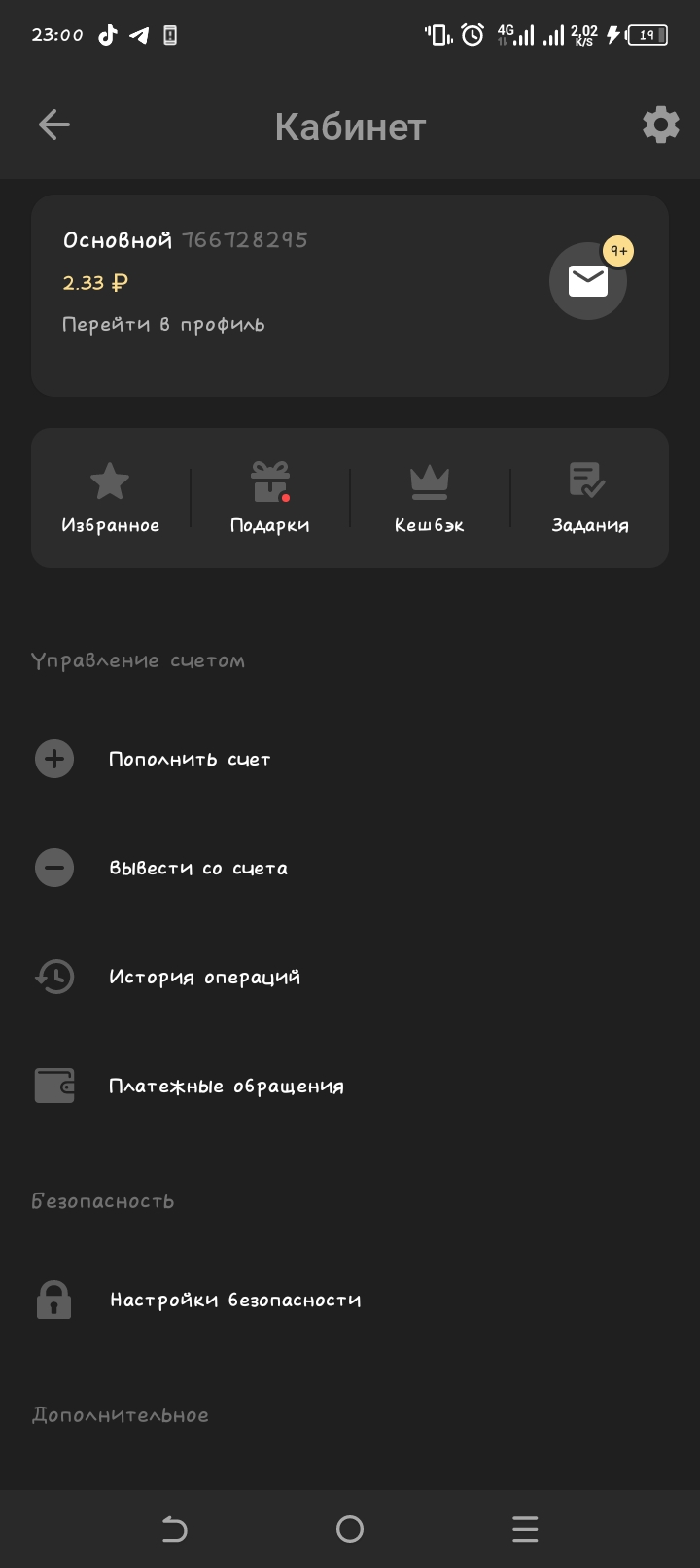
Task: Open Избранное favorites
Action: [110, 498]
